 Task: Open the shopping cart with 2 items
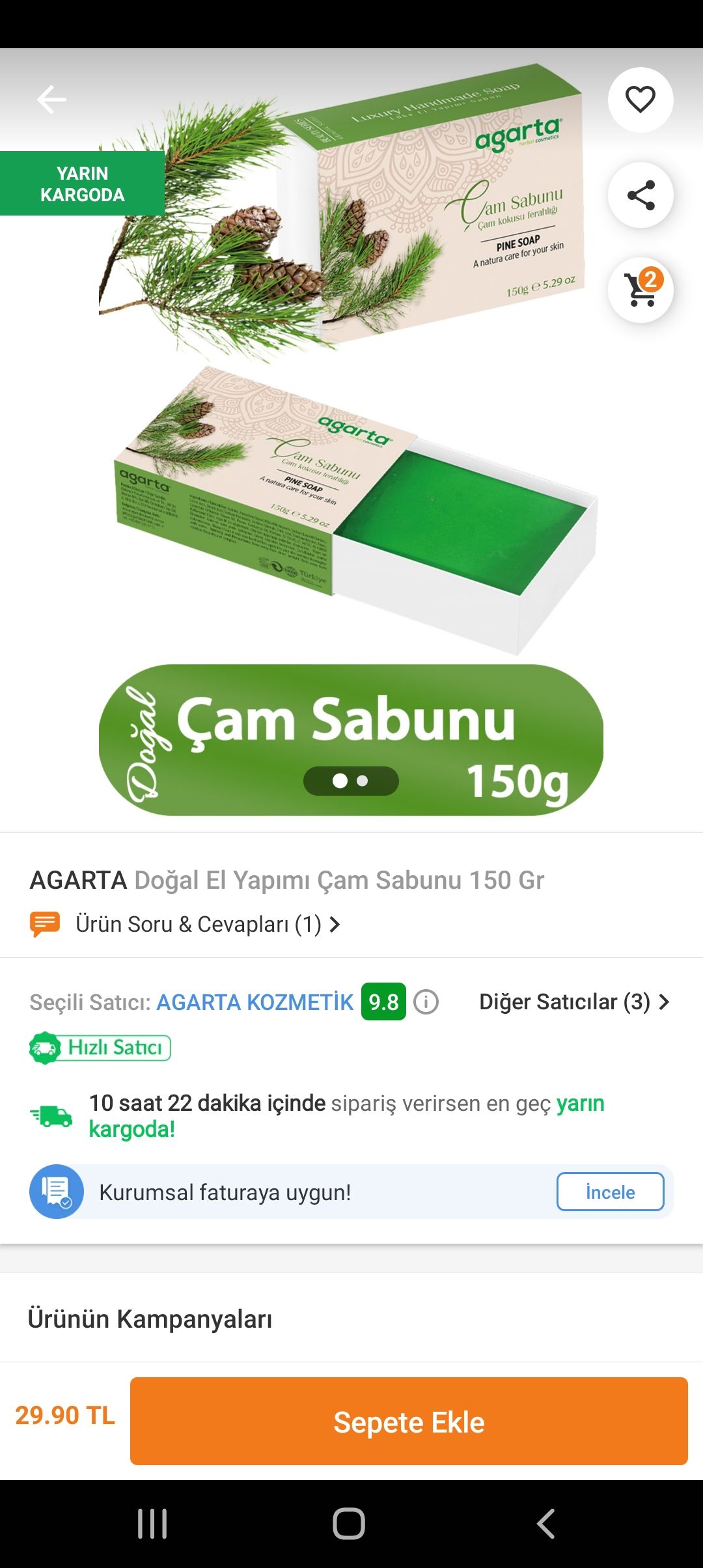641,290
